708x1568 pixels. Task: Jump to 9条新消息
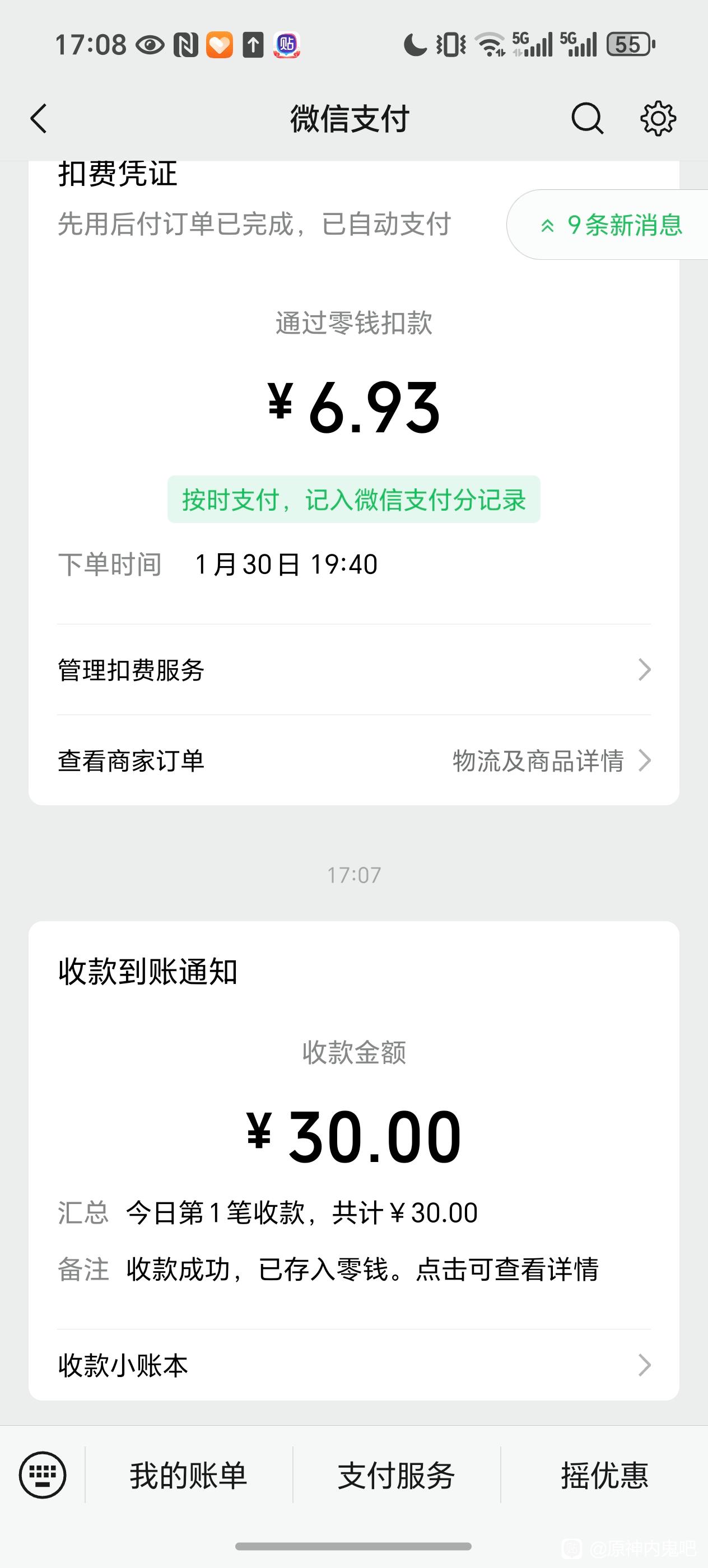(x=612, y=225)
